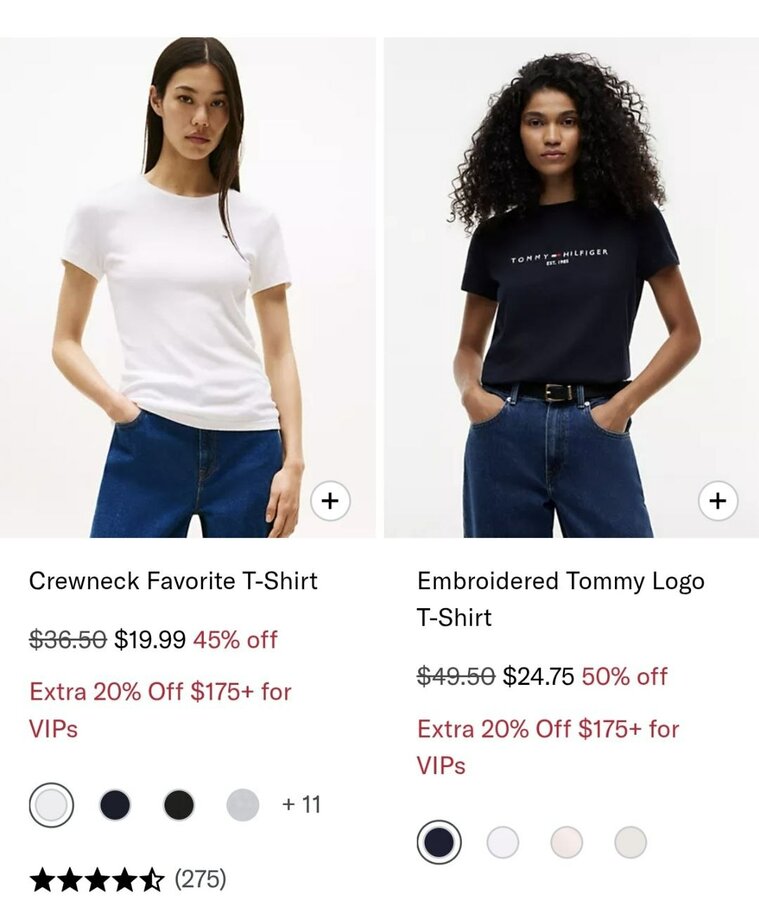Select the white swatch for Embroidered Tommy Logo T-Shirt

pyautogui.click(x=503, y=842)
